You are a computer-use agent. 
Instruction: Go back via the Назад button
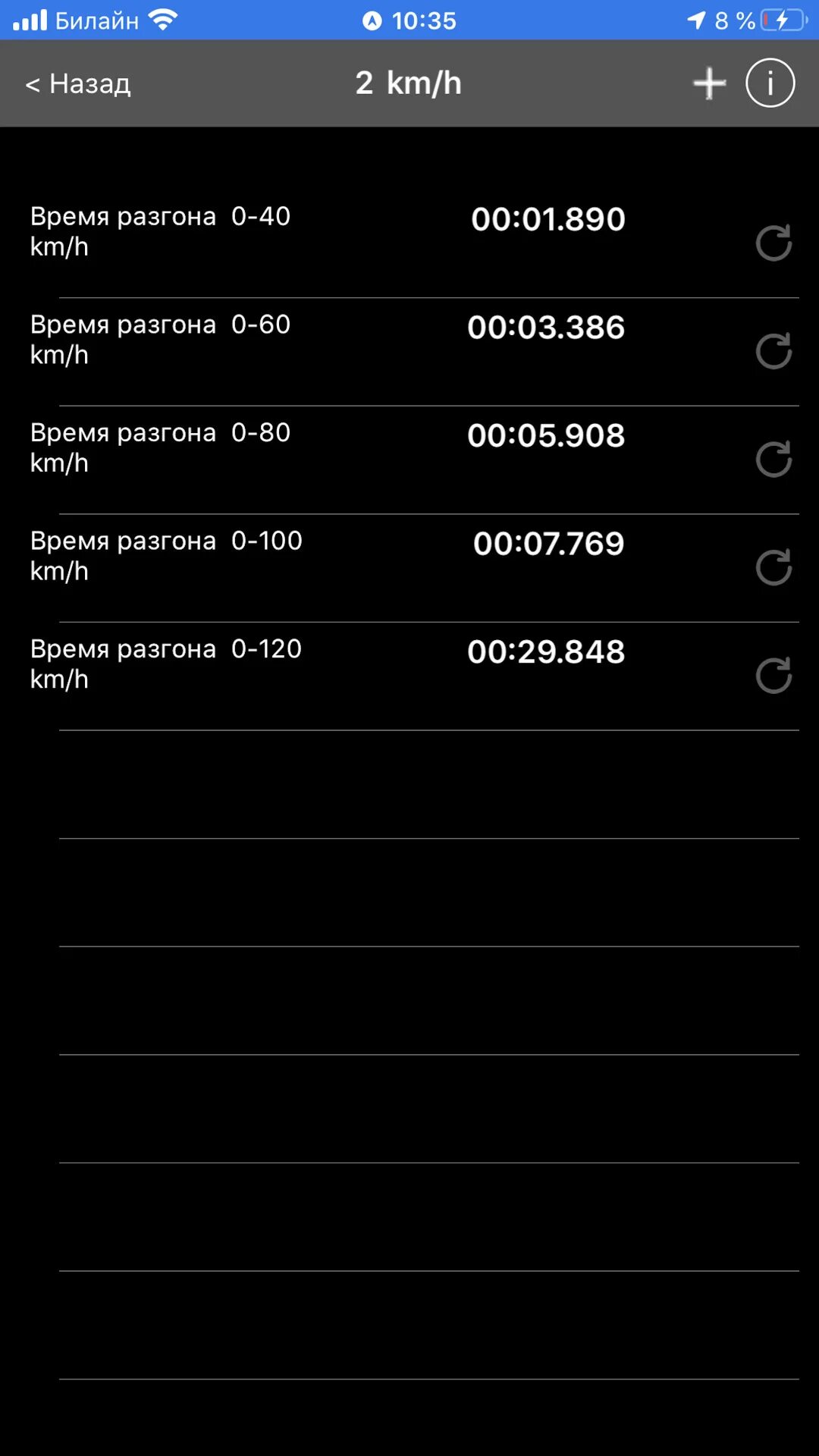click(x=78, y=83)
